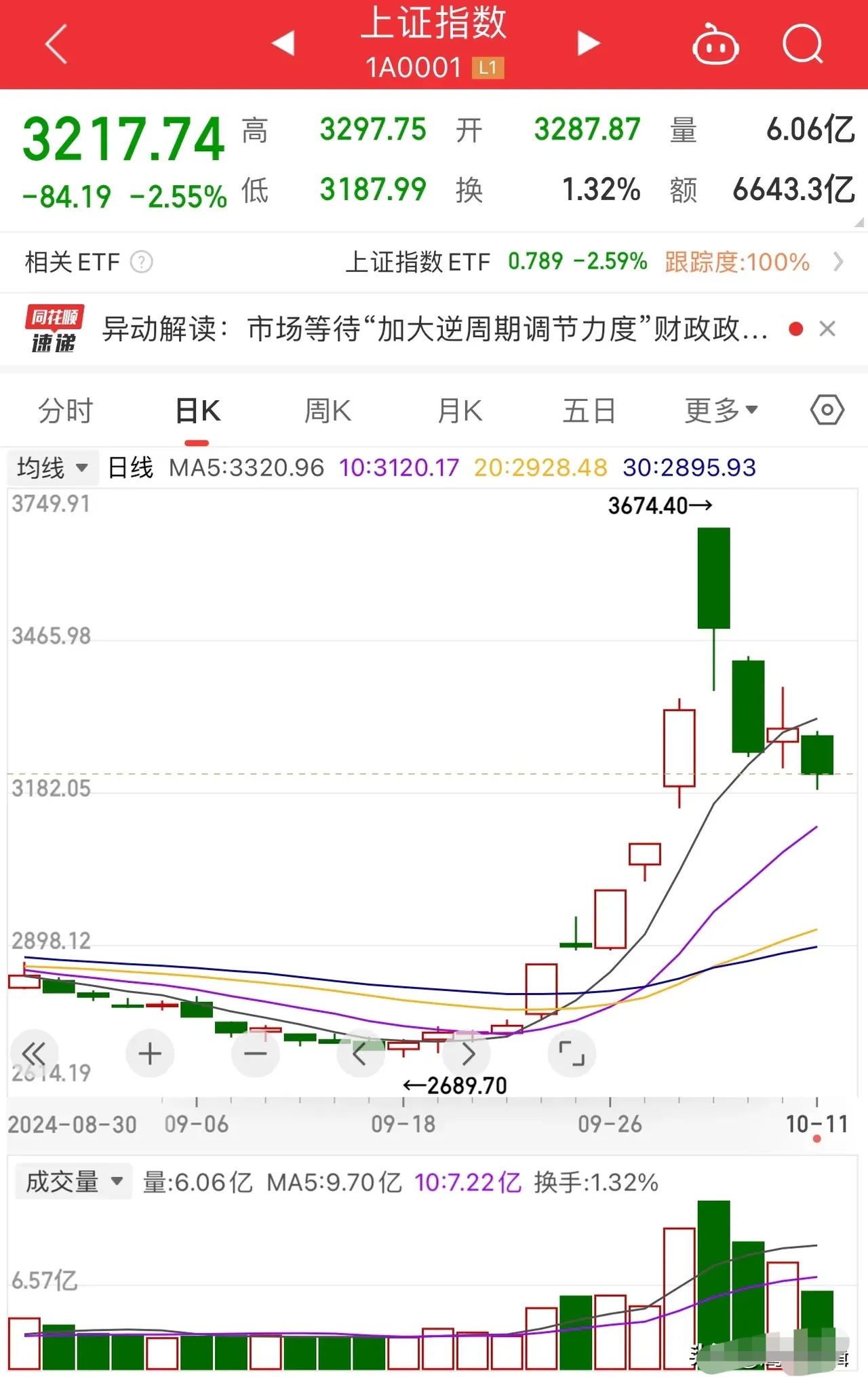Switch to the 分时 tab
The height and width of the screenshot is (1377, 868).
tap(64, 410)
